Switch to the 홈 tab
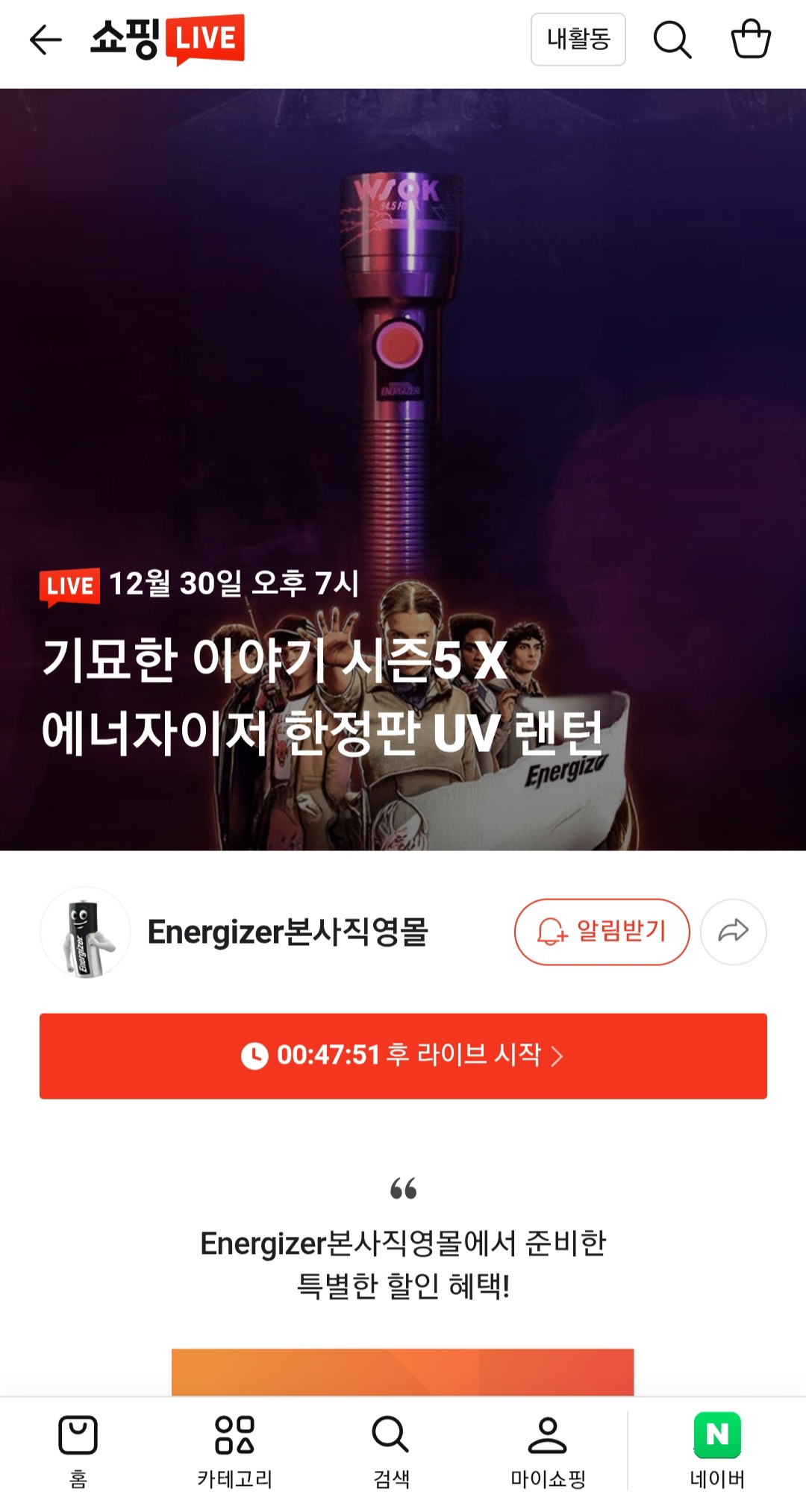806x1512 pixels. [x=78, y=1451]
